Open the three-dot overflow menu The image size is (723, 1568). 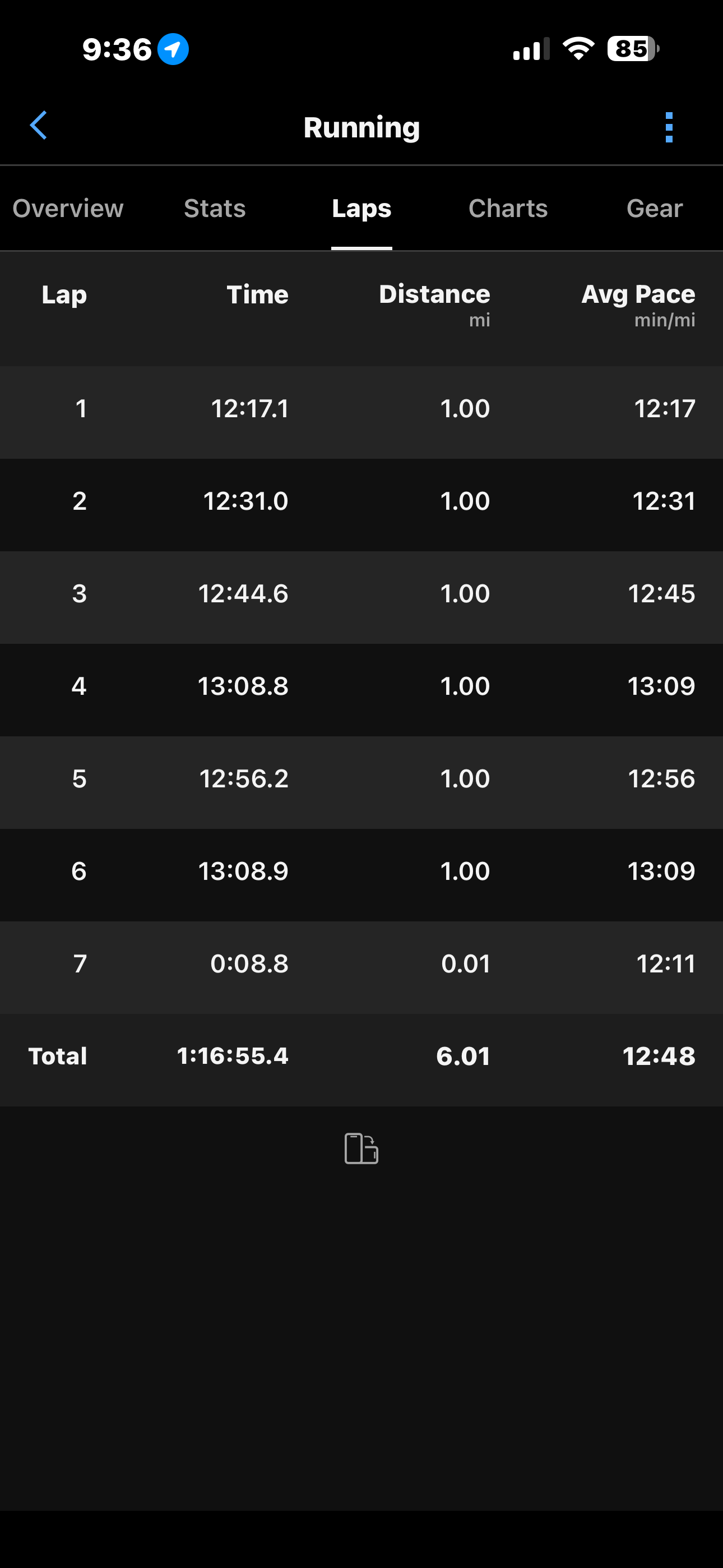669,127
